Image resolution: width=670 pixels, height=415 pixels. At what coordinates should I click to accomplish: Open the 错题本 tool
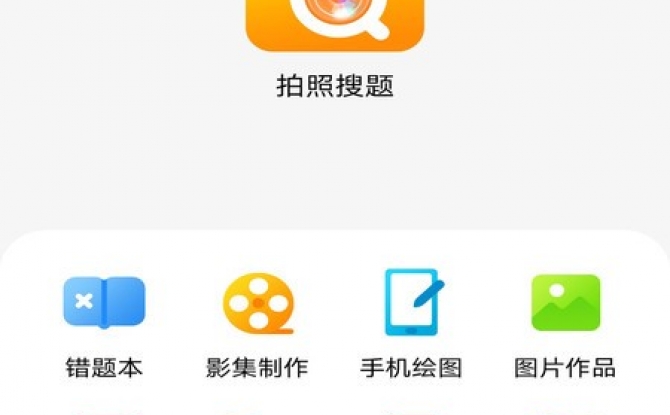(x=104, y=304)
